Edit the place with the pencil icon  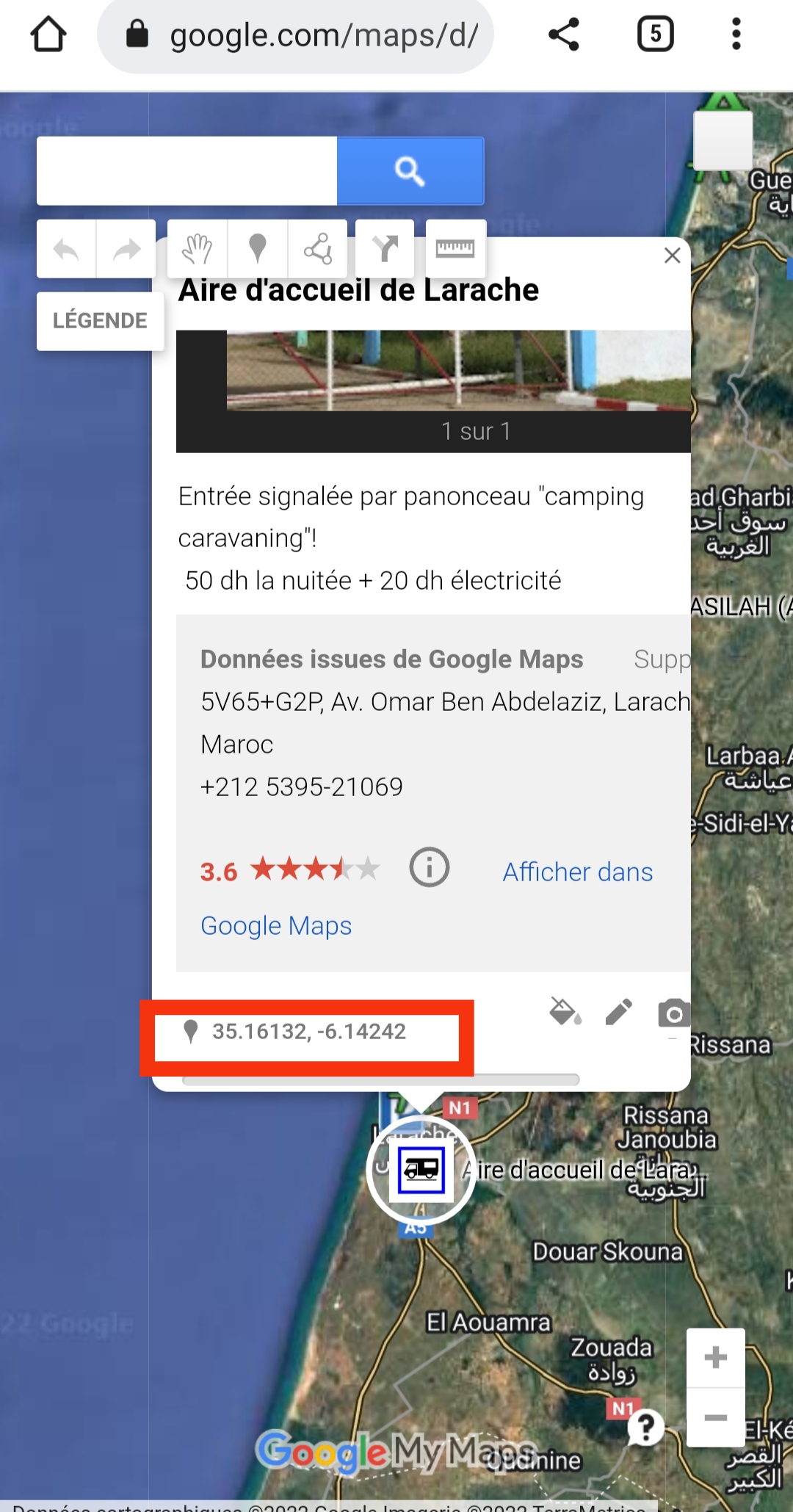618,1013
